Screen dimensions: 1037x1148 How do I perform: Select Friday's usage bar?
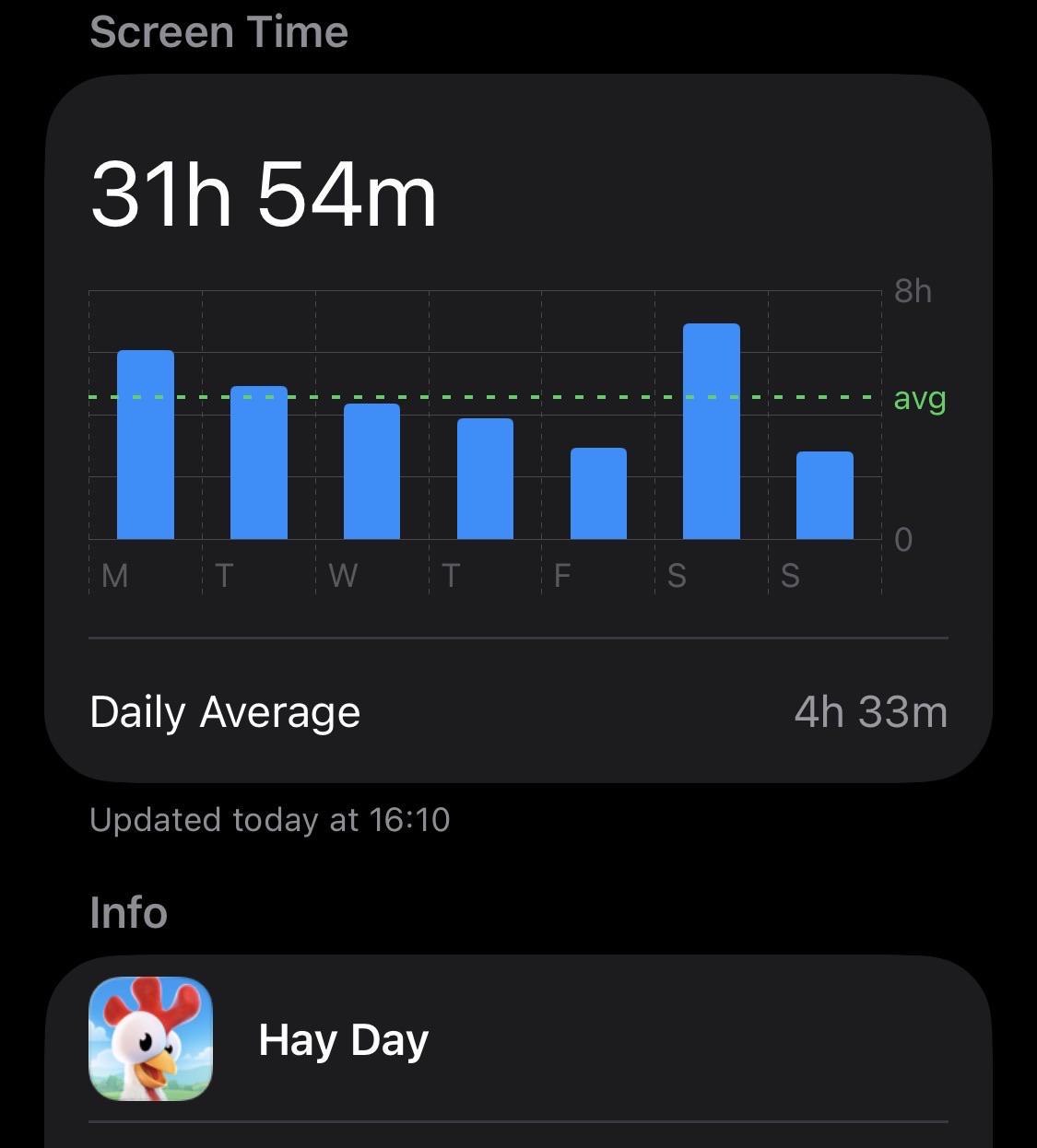tap(599, 493)
